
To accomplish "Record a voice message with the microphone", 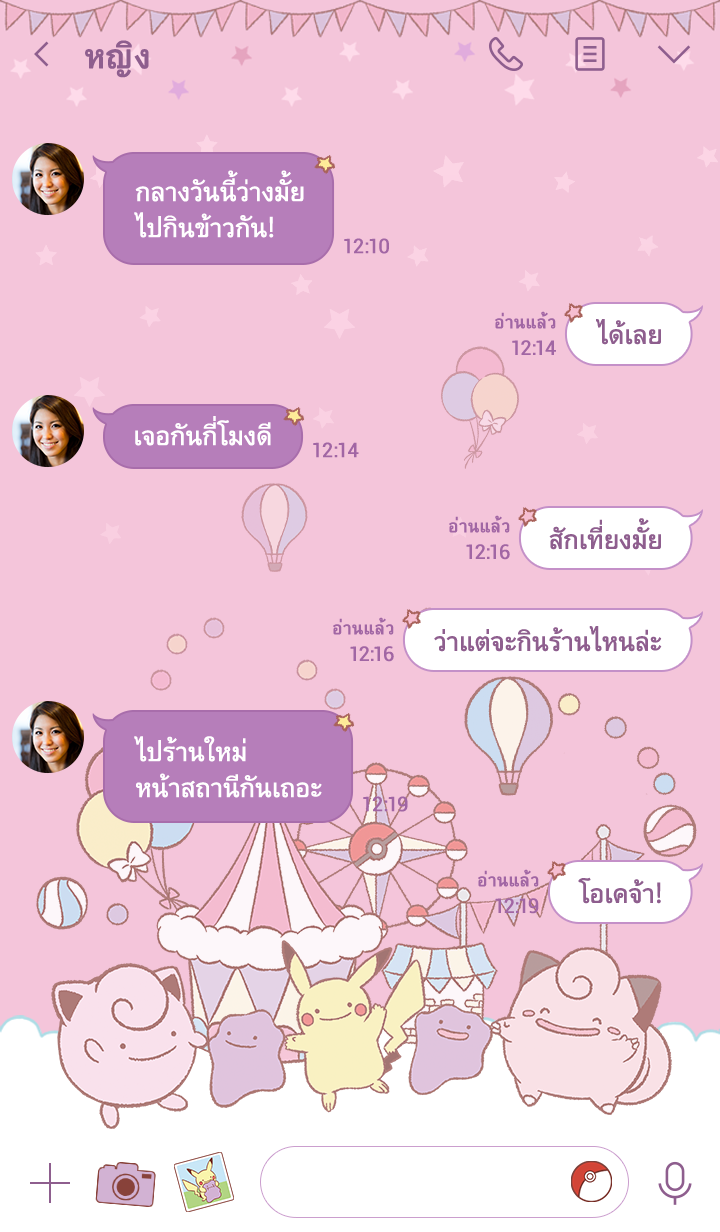I will (675, 1183).
